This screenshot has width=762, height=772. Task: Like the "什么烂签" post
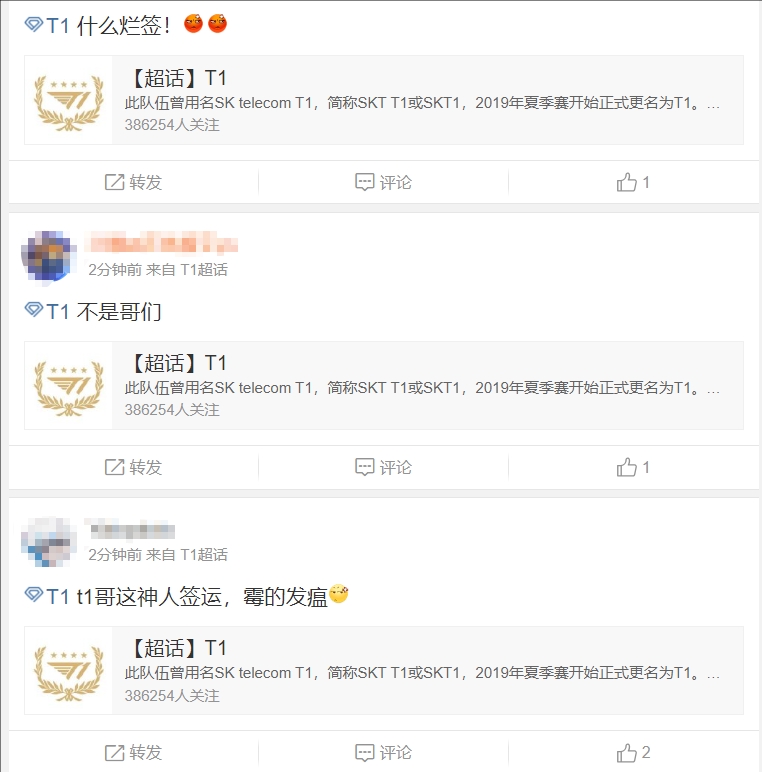coord(633,182)
